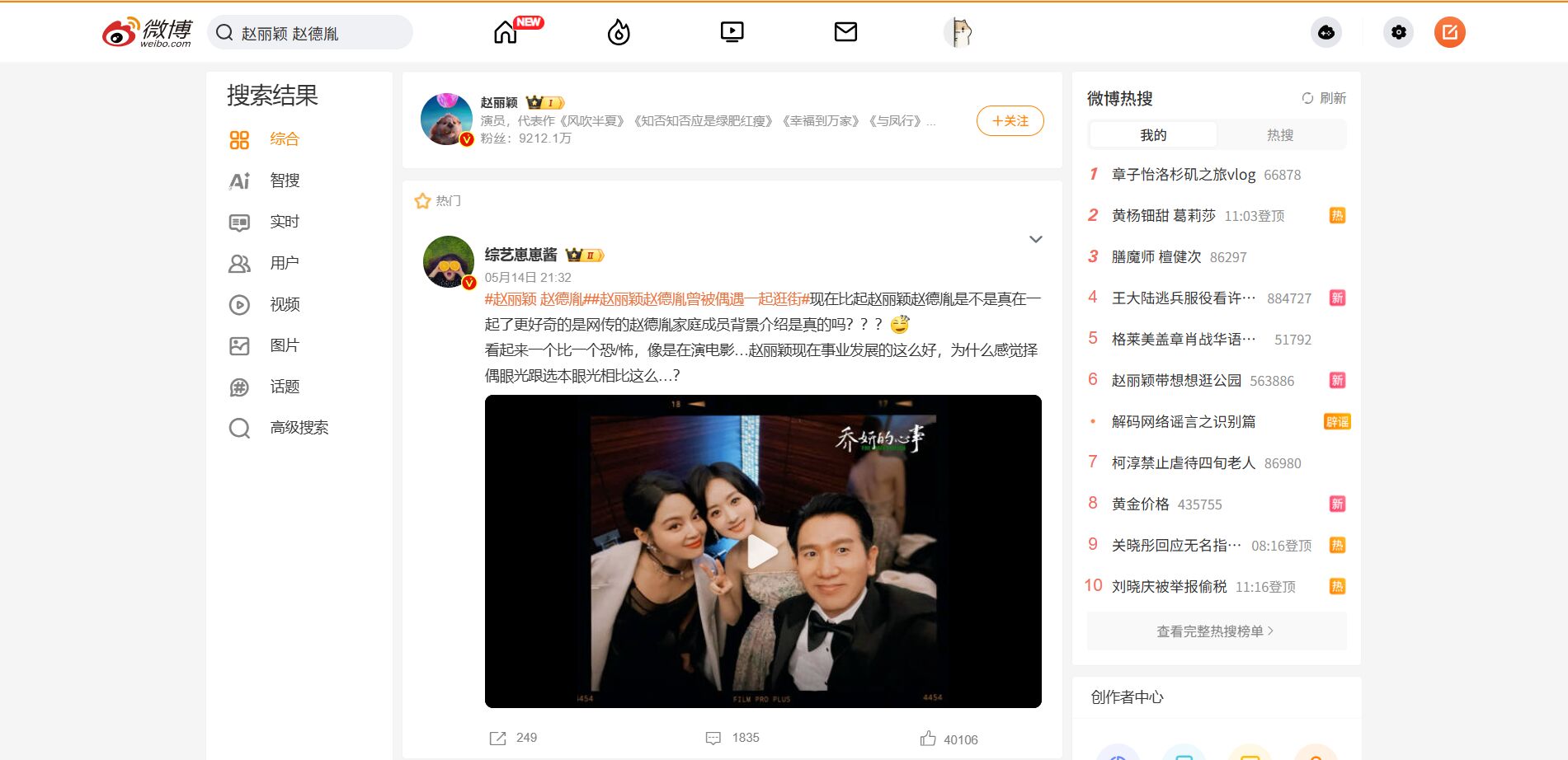This screenshot has height=760, width=1568.
Task: View the complete hot search ranking 查看完整热搜榜单
Action: click(x=1216, y=631)
